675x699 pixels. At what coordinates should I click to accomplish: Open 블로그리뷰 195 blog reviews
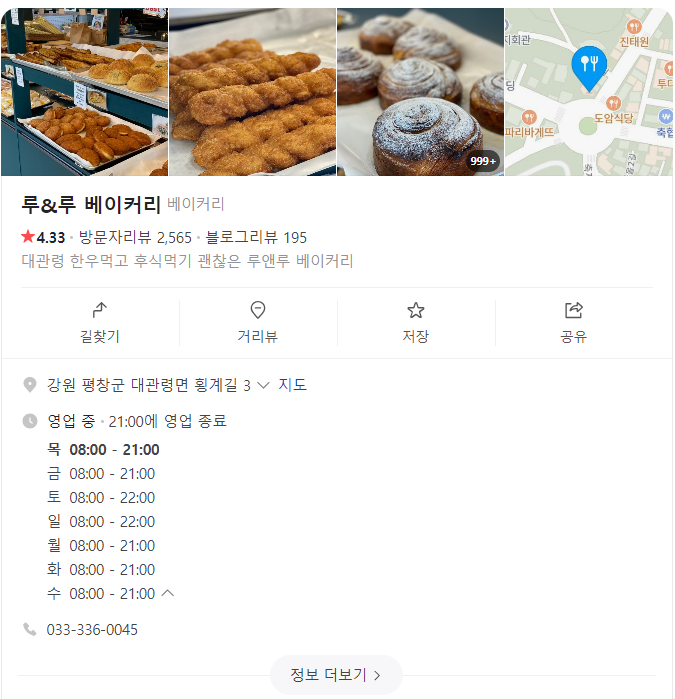(256, 237)
